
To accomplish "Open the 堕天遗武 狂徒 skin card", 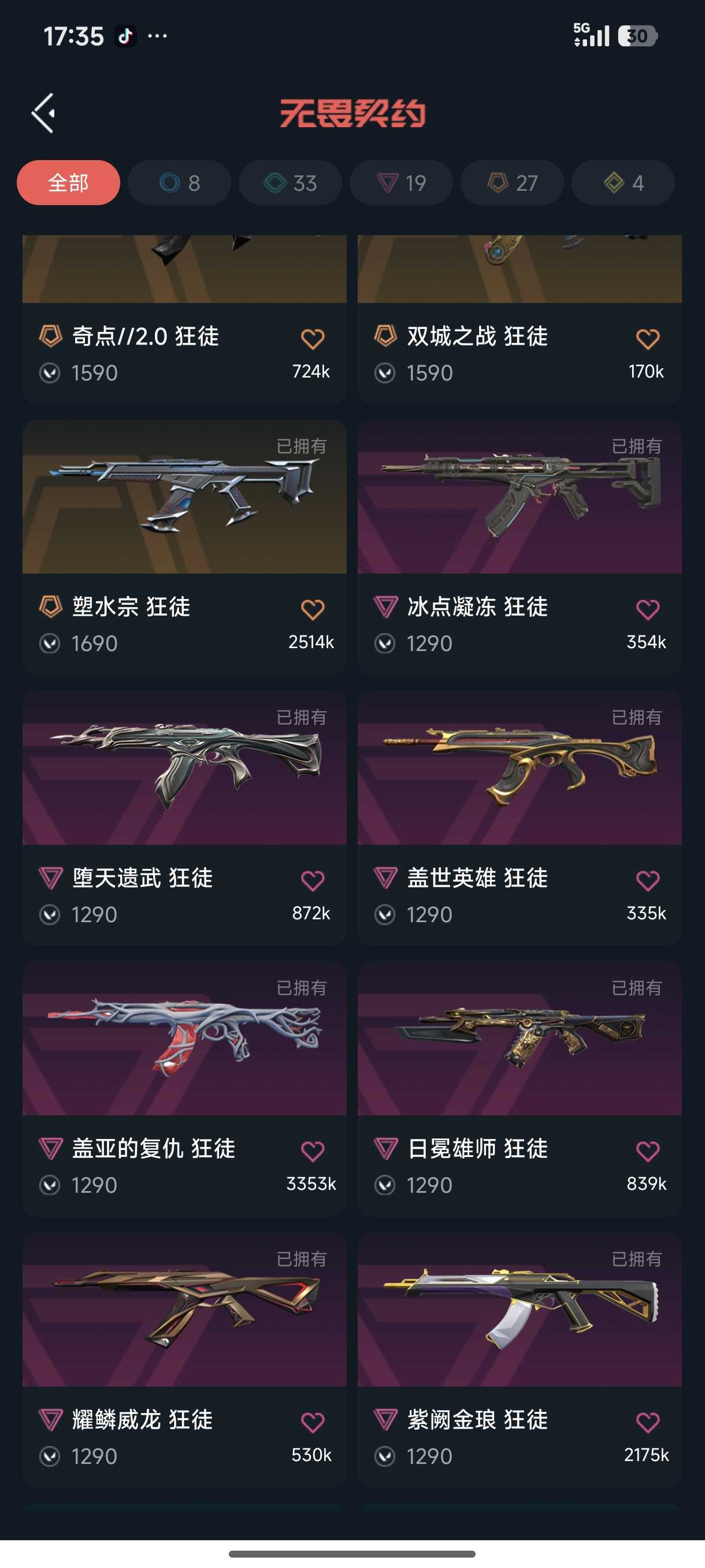I will click(x=184, y=818).
